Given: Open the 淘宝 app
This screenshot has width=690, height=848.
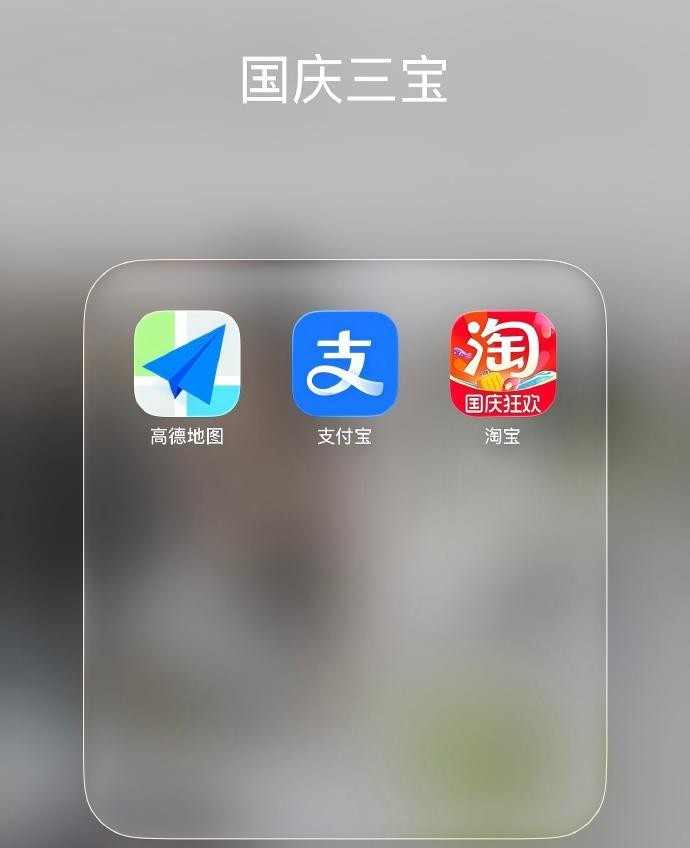Looking at the screenshot, I should (502, 363).
